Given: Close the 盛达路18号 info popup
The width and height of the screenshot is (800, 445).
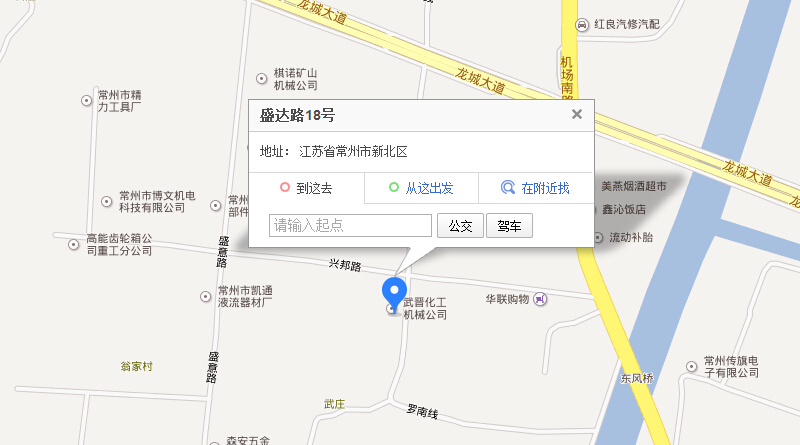Looking at the screenshot, I should click(x=577, y=115).
